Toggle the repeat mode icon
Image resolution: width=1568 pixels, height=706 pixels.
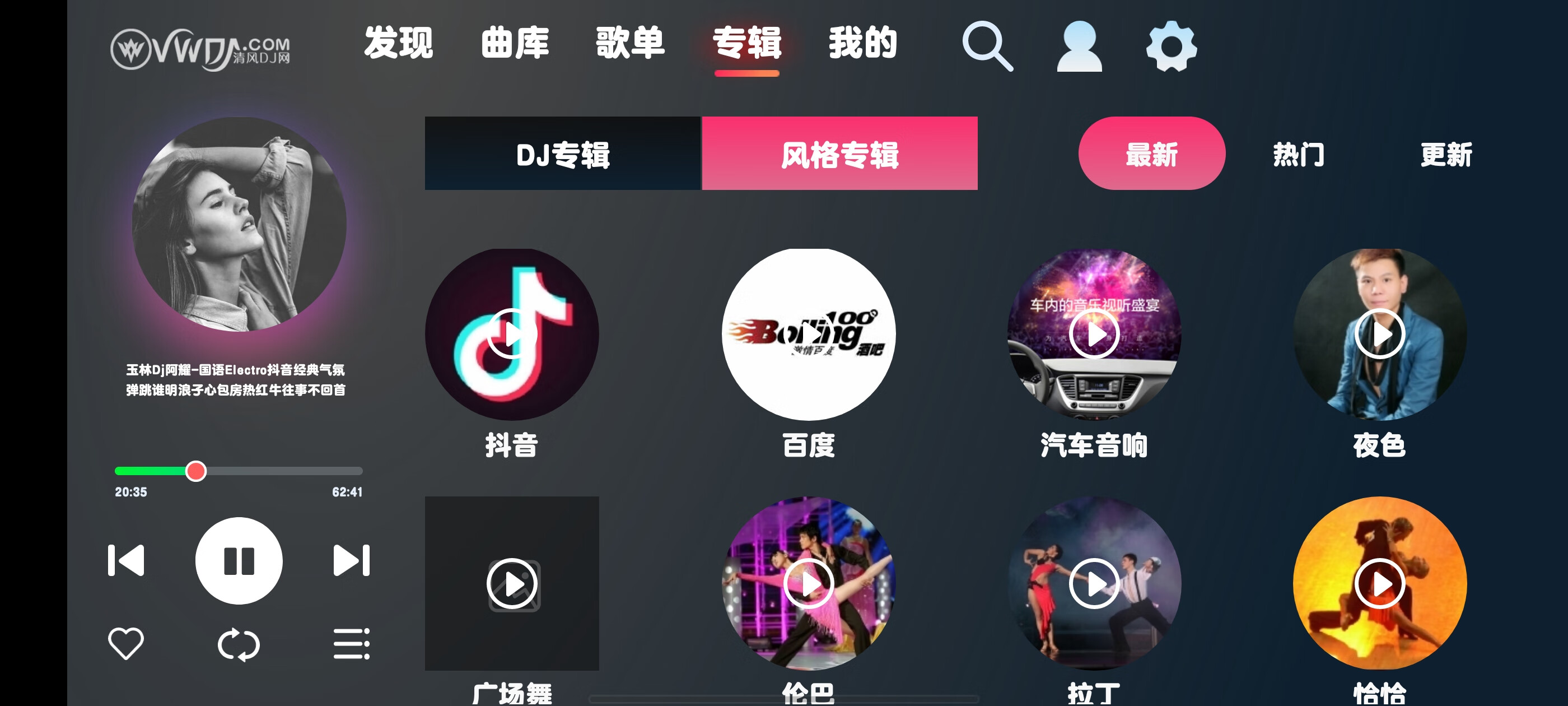239,644
